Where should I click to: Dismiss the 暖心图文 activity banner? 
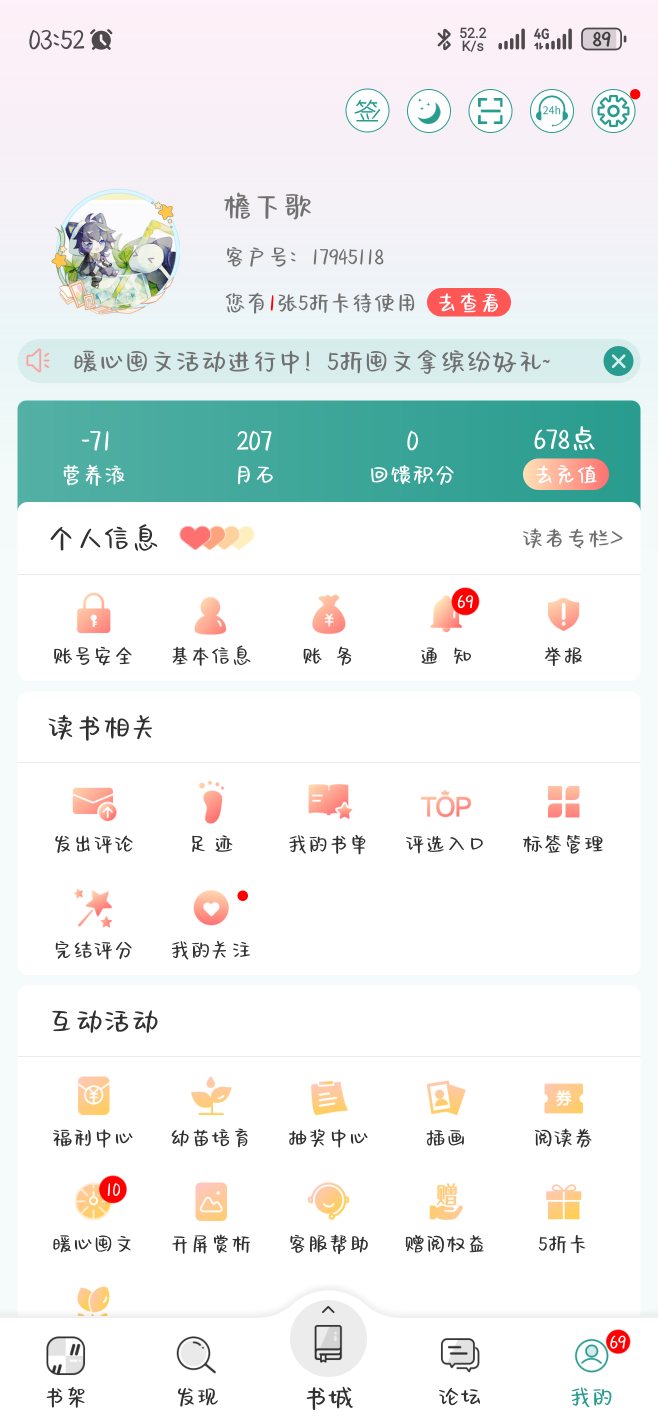619,361
